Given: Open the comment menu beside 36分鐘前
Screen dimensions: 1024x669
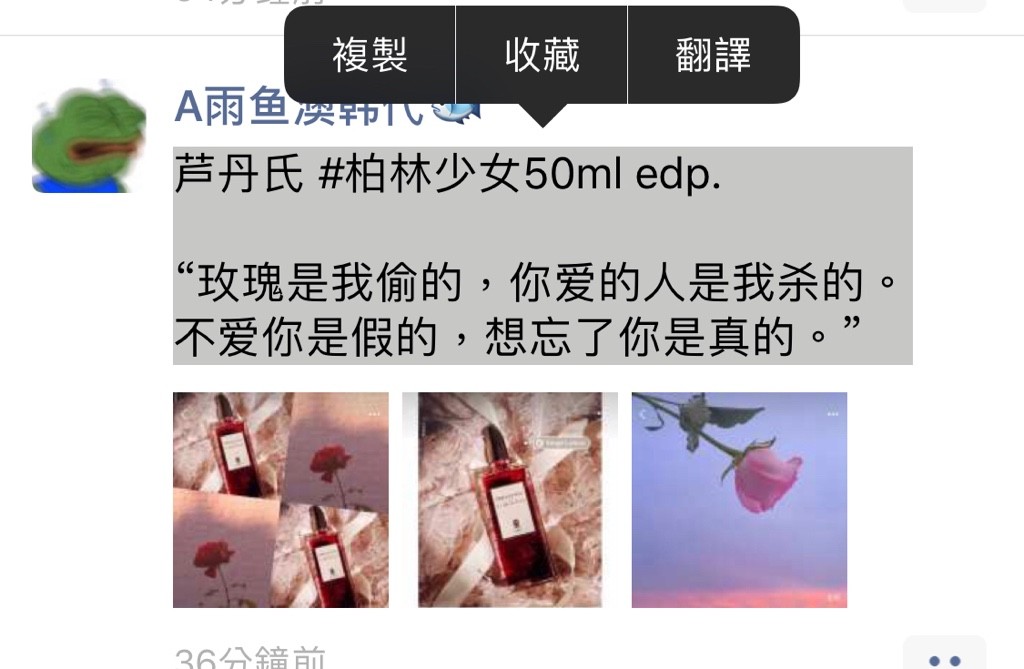Looking at the screenshot, I should coord(944,657).
